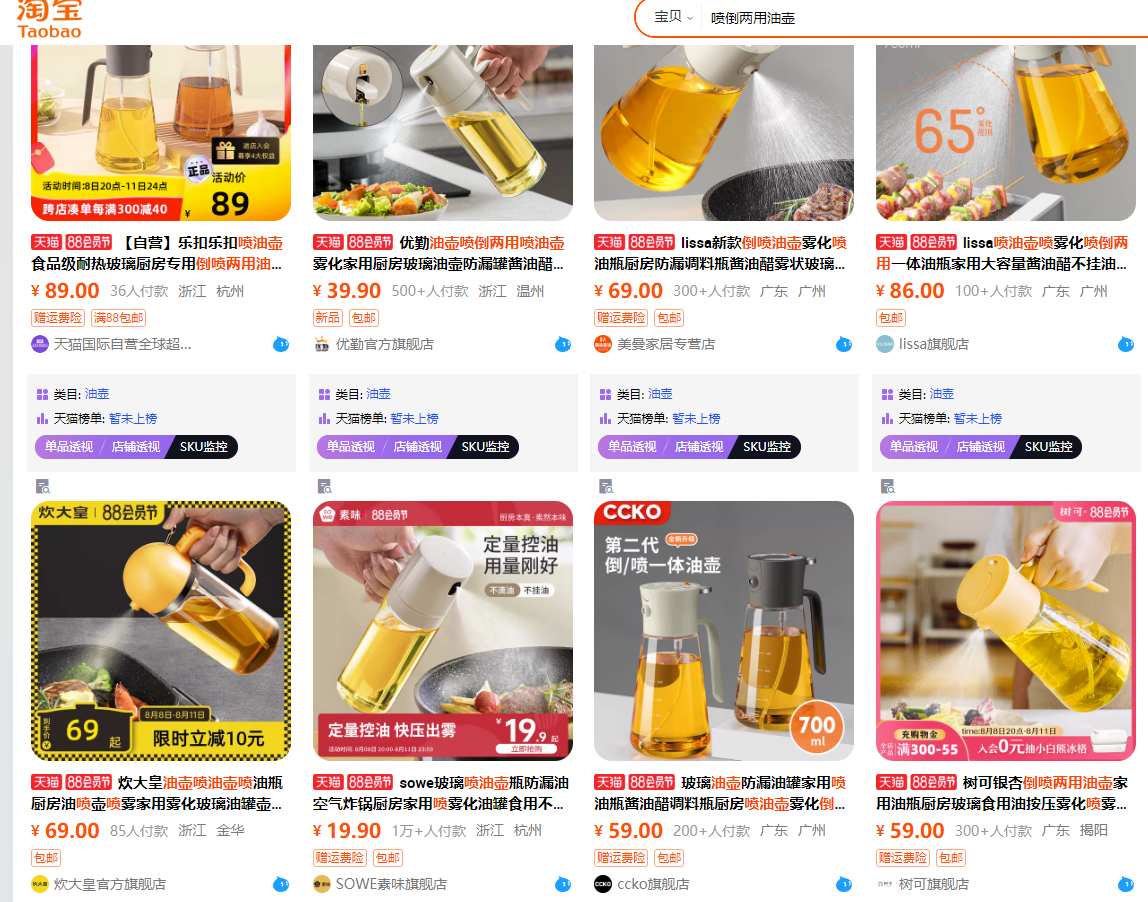Open the 树可 yellow oil bottle image
Screen dimensions: 1148x902
(1006, 630)
